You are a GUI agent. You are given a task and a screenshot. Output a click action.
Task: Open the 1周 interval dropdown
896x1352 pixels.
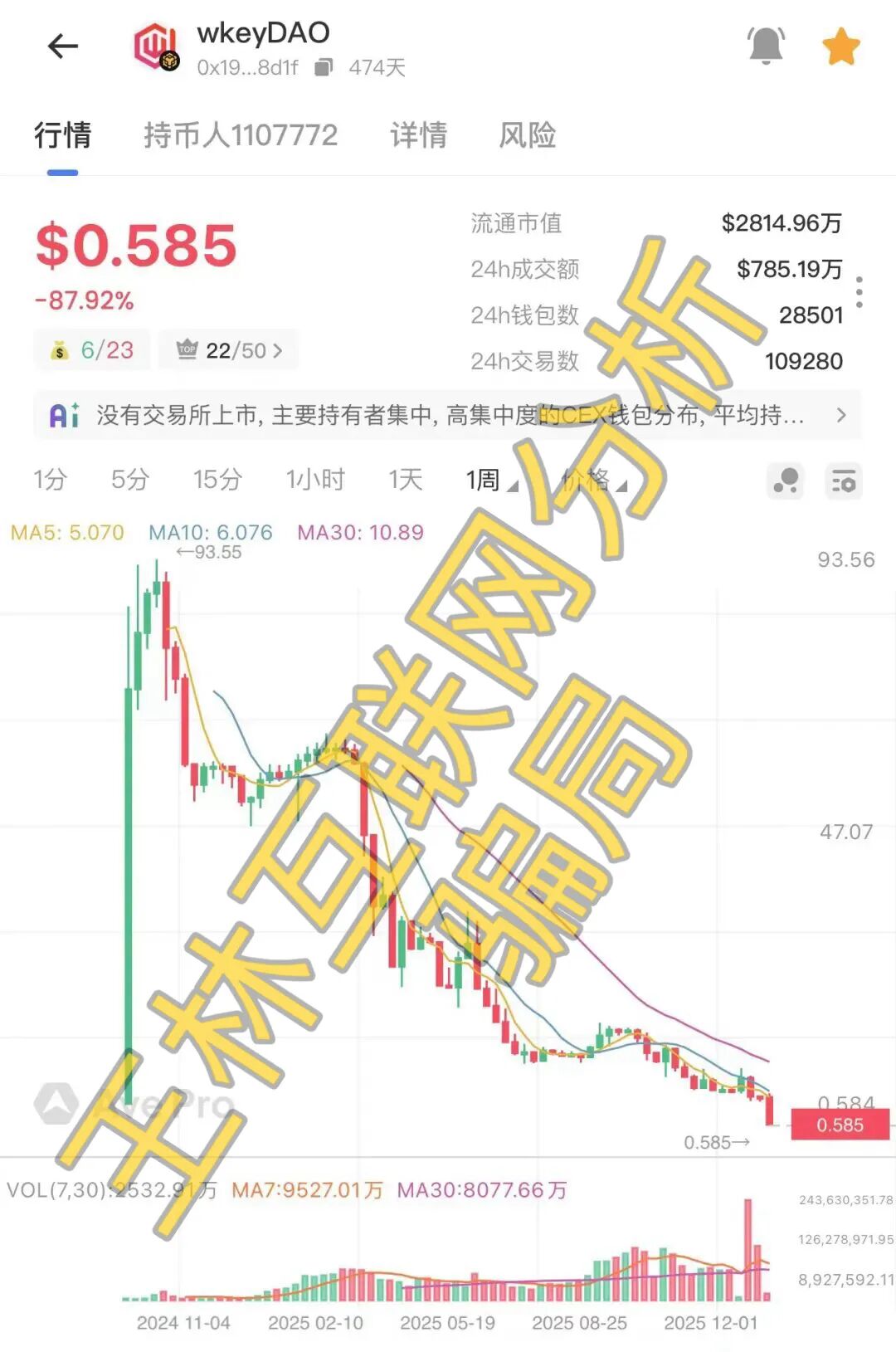click(491, 480)
